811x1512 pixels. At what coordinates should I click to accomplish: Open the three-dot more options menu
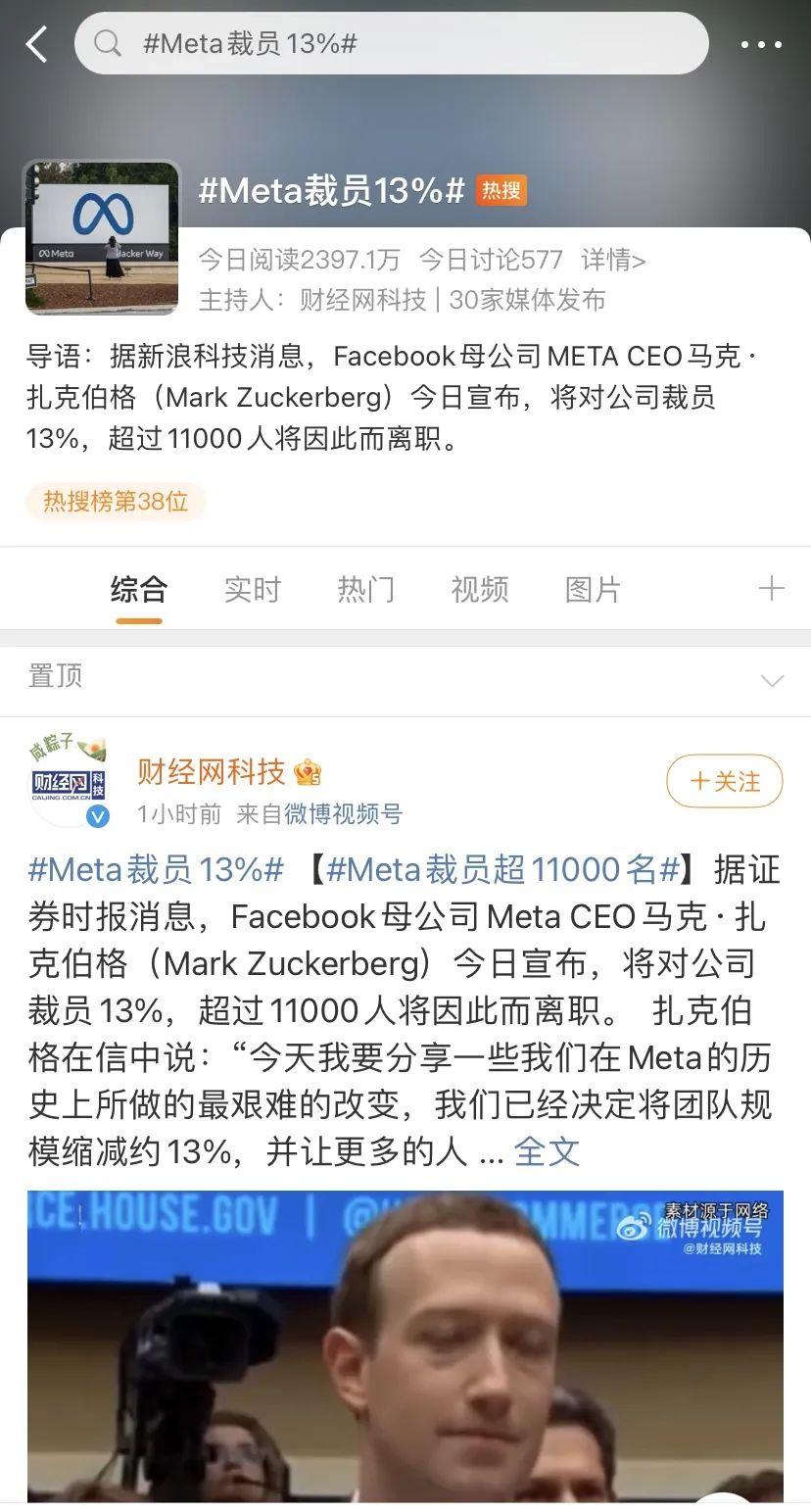pyautogui.click(x=760, y=43)
